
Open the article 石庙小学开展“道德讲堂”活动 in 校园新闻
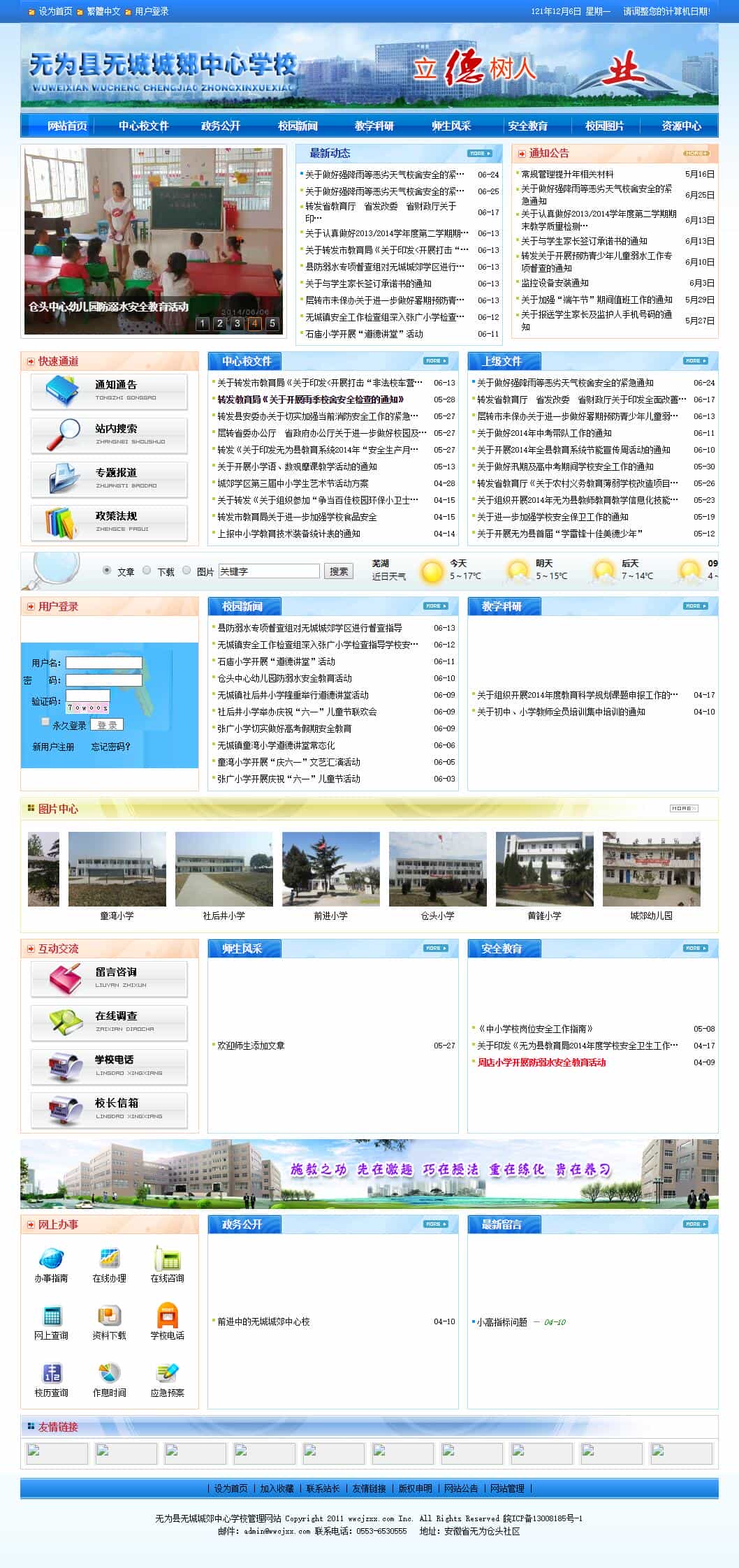[x=276, y=661]
